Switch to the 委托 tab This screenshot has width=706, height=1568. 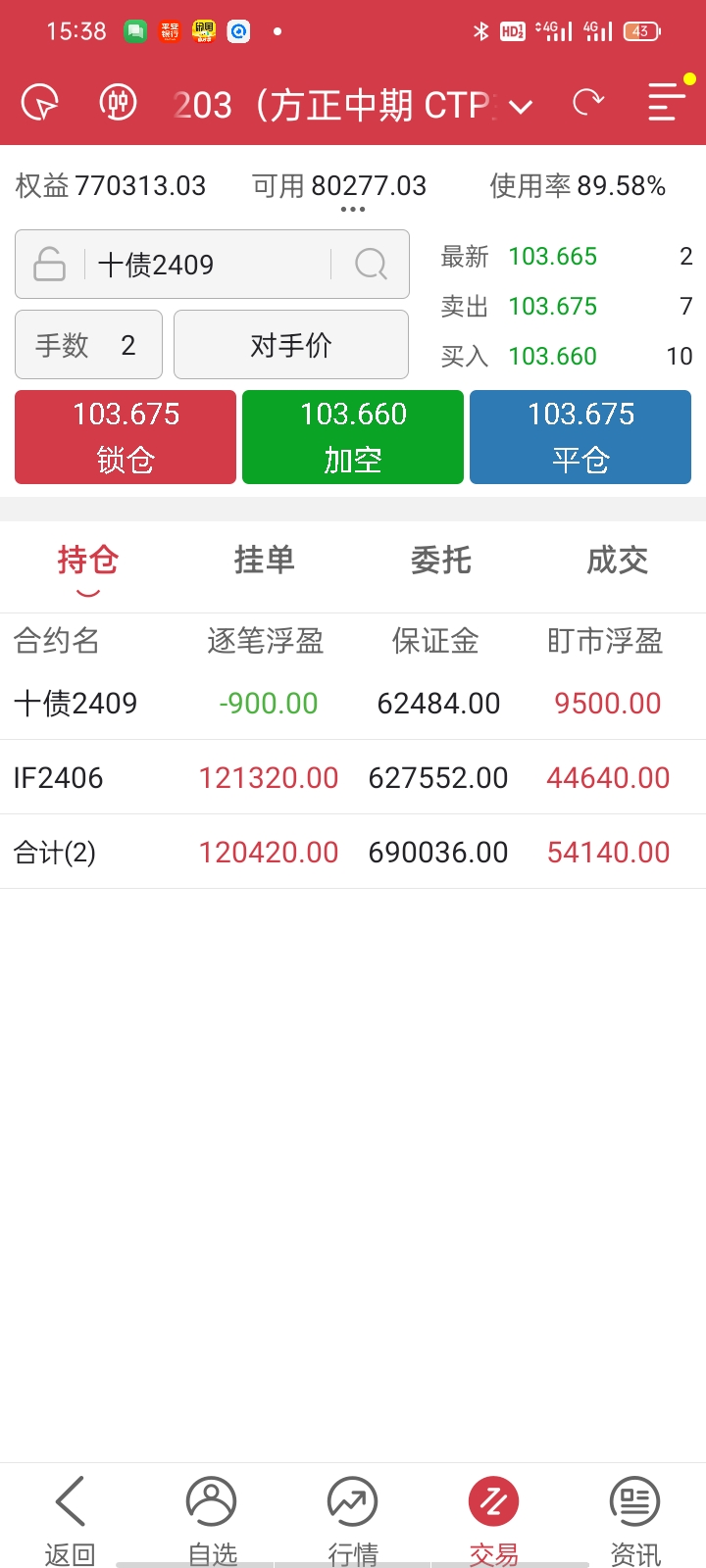[x=441, y=561]
